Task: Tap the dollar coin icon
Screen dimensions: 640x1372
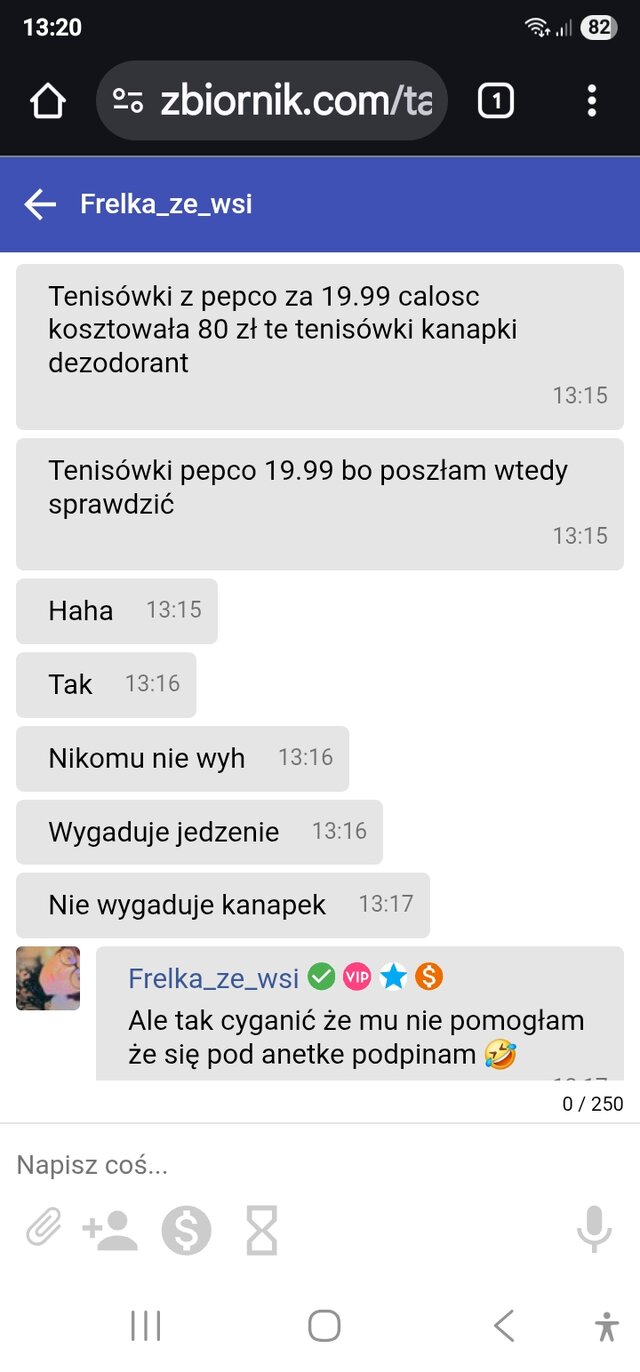Action: [186, 1230]
